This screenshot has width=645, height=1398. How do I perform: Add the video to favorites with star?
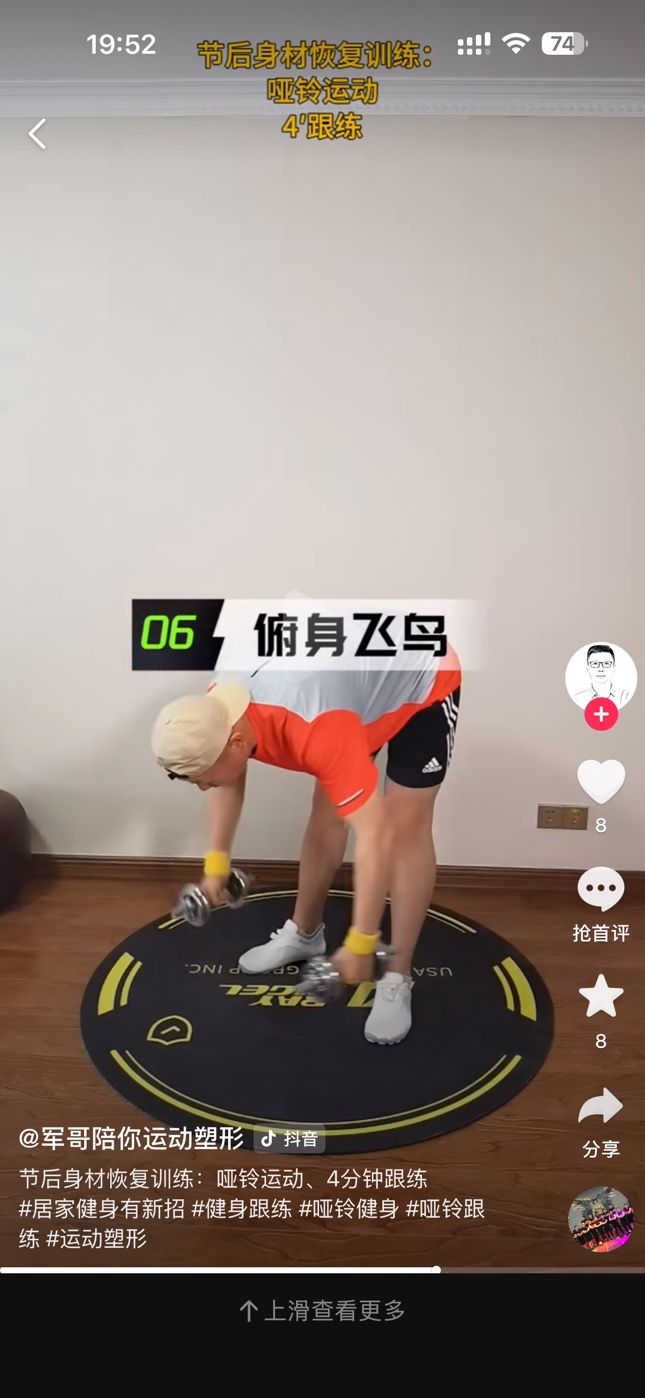(x=600, y=997)
